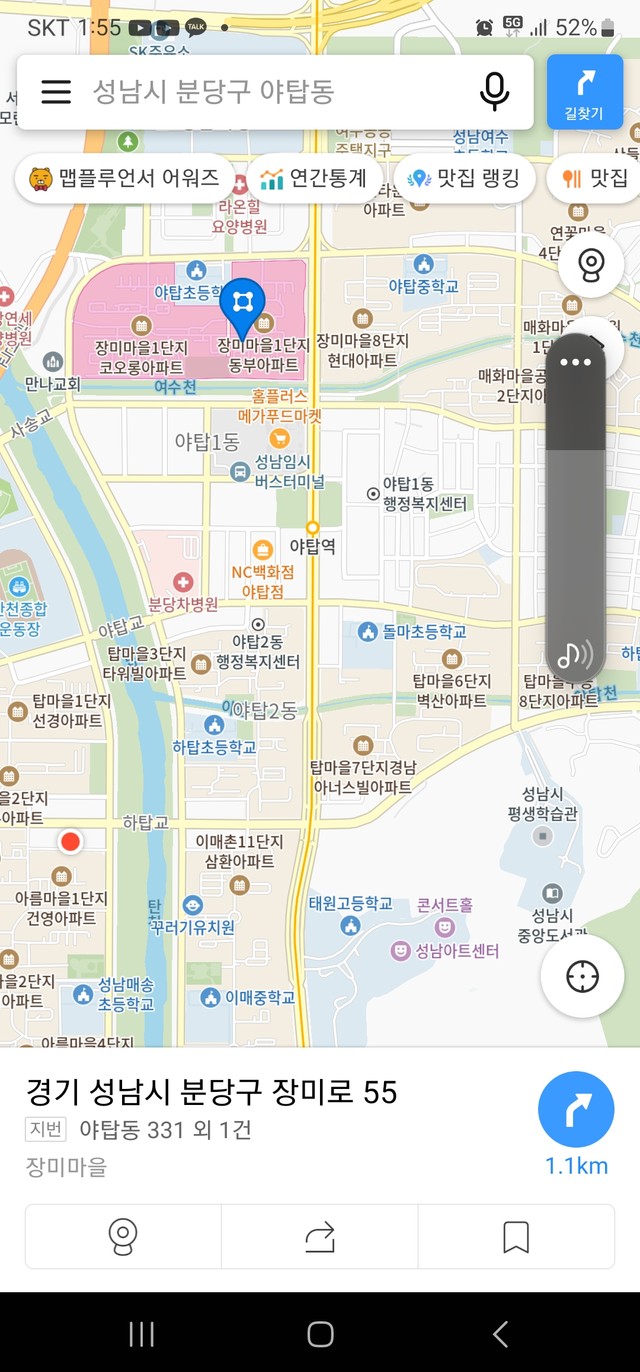Go back with the system back button
This screenshot has height=1372, width=640.
[x=501, y=1333]
